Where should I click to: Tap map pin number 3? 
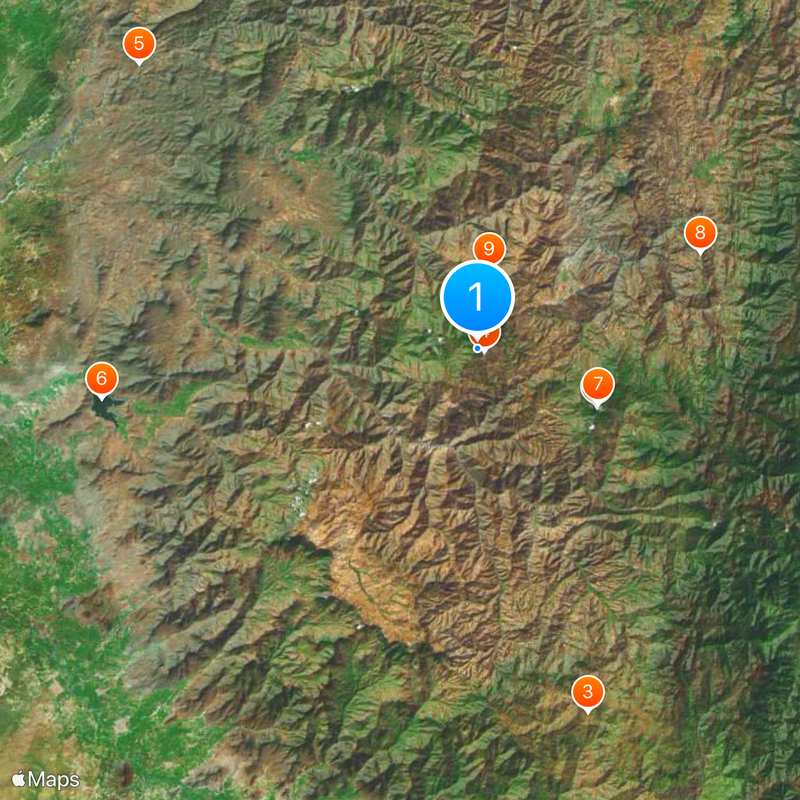point(587,692)
